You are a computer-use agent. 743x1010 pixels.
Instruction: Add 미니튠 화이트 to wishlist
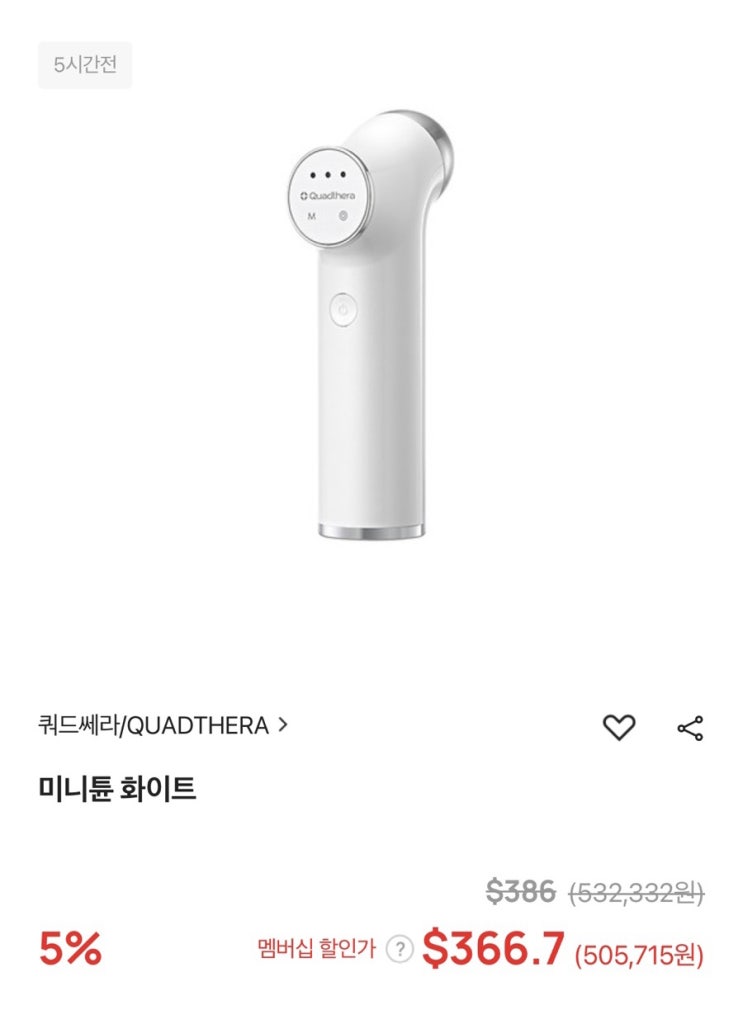[x=619, y=727]
